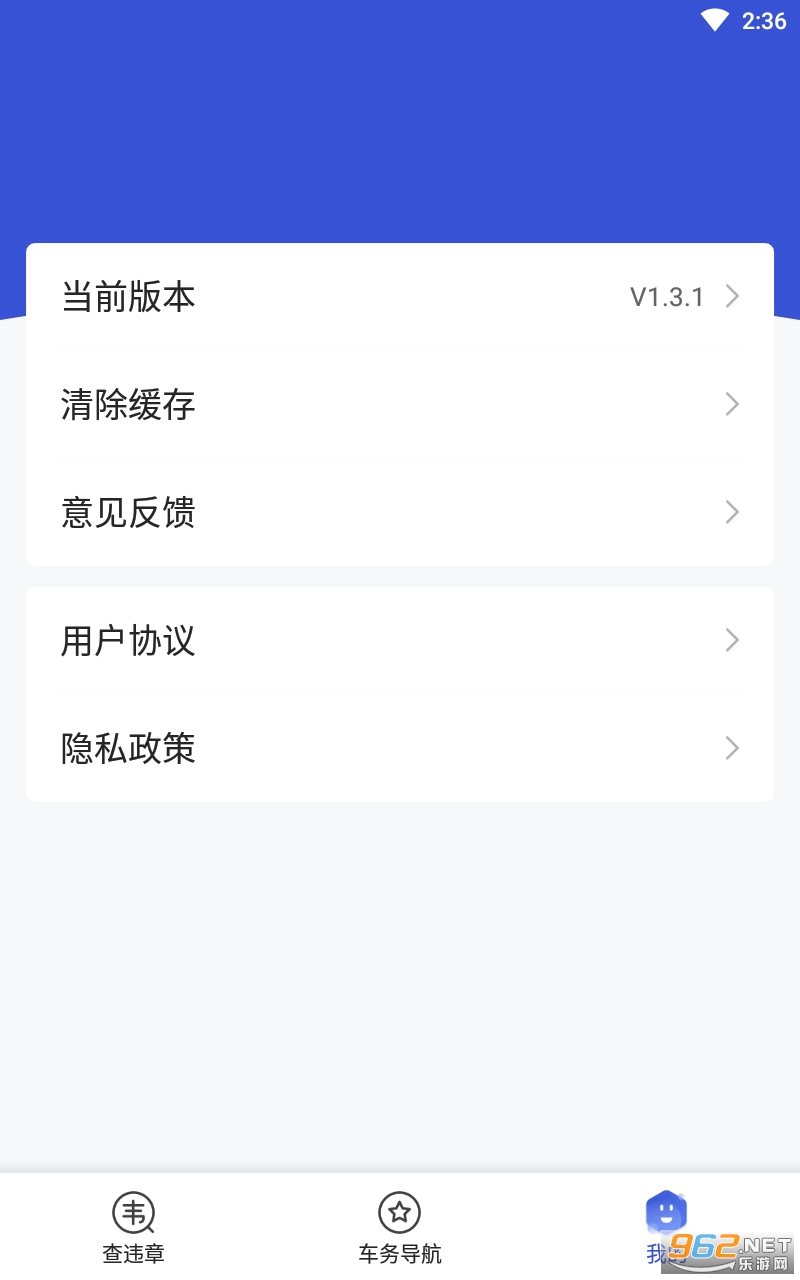The width and height of the screenshot is (800, 1280).
Task: View the 用户协议 user agreement
Action: [x=400, y=641]
